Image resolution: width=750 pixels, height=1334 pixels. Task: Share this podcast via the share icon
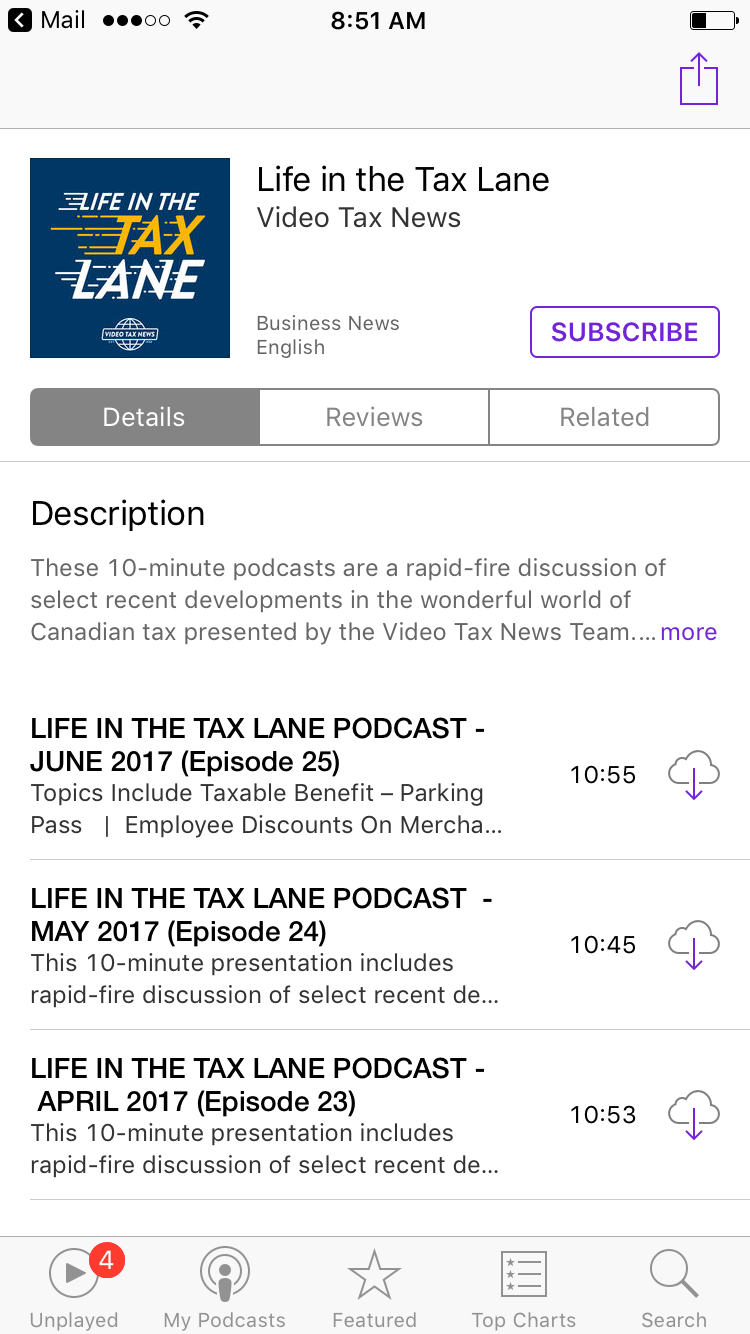point(699,79)
